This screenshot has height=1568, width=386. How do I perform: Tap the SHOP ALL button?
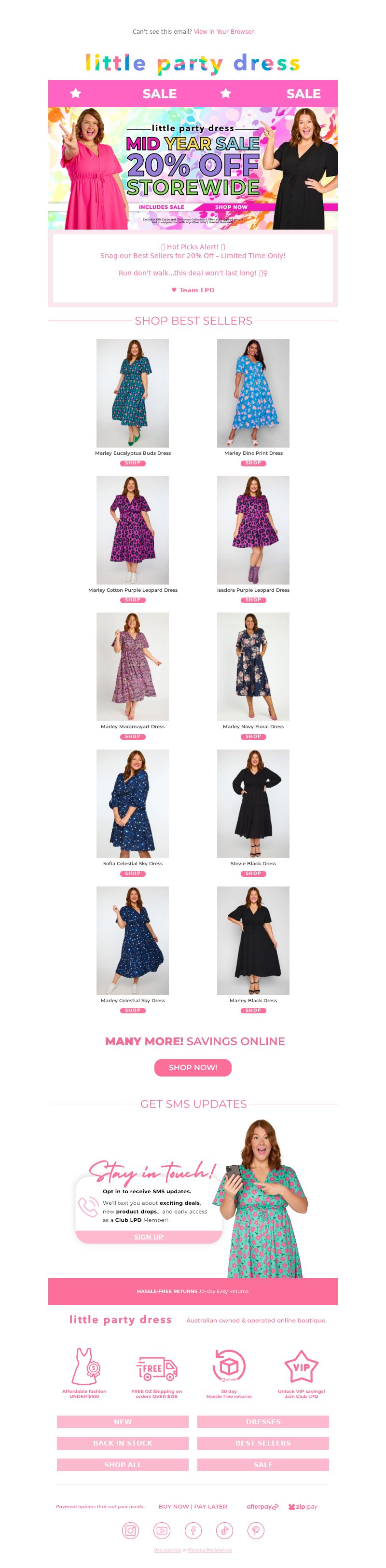pos(123,1464)
